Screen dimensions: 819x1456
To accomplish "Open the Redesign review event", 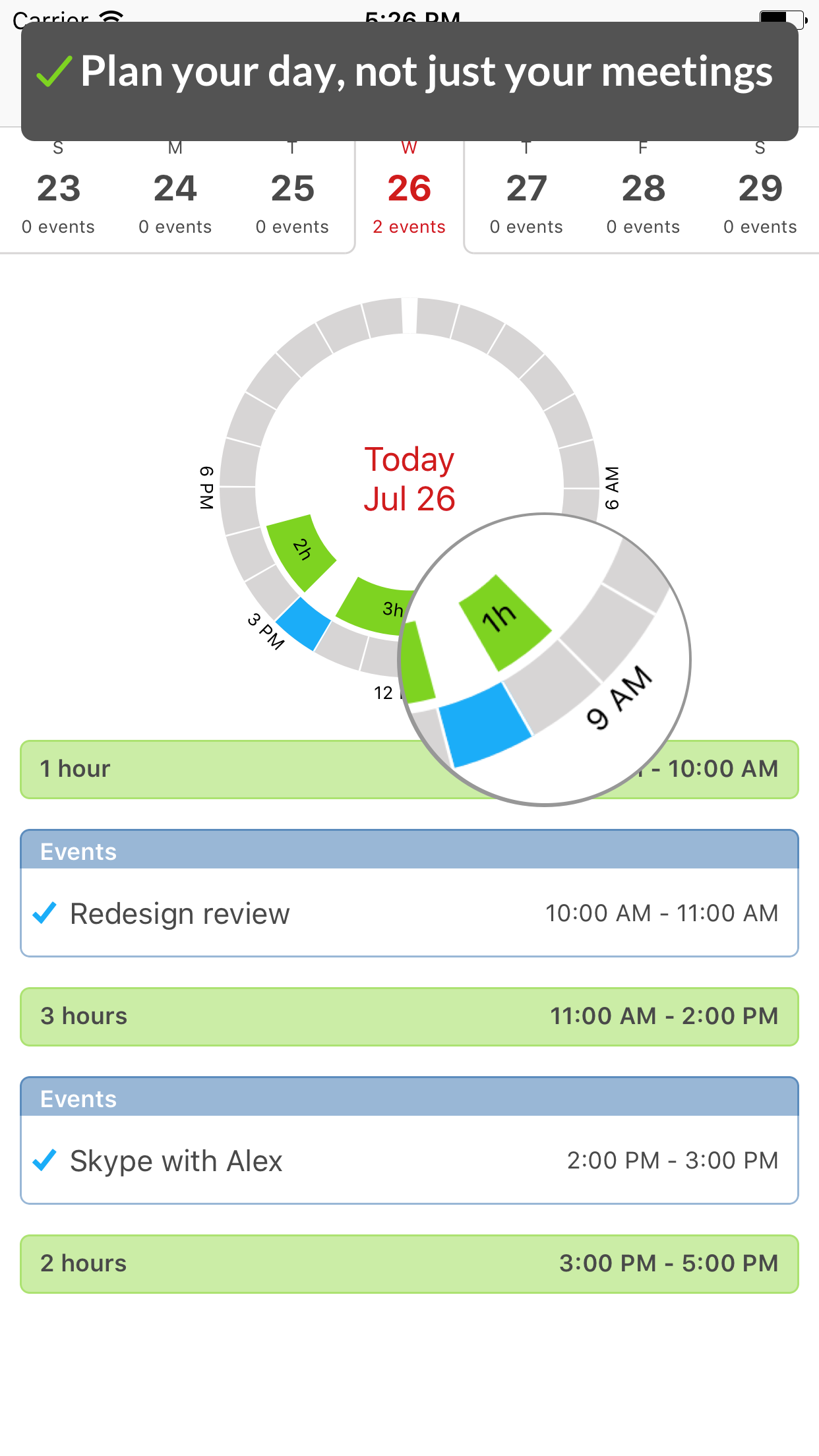I will click(409, 913).
